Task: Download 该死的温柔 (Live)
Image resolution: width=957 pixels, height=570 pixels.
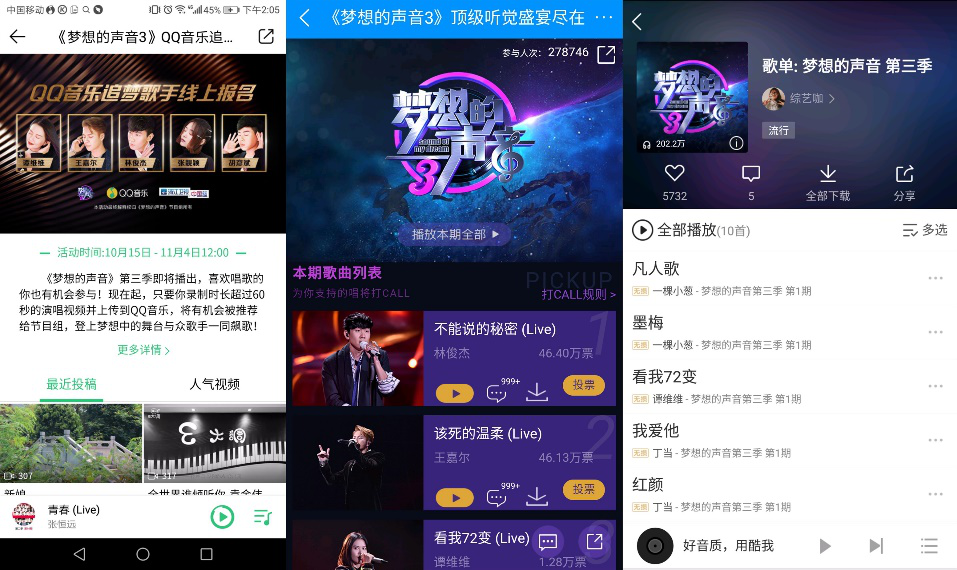Action: tap(537, 495)
